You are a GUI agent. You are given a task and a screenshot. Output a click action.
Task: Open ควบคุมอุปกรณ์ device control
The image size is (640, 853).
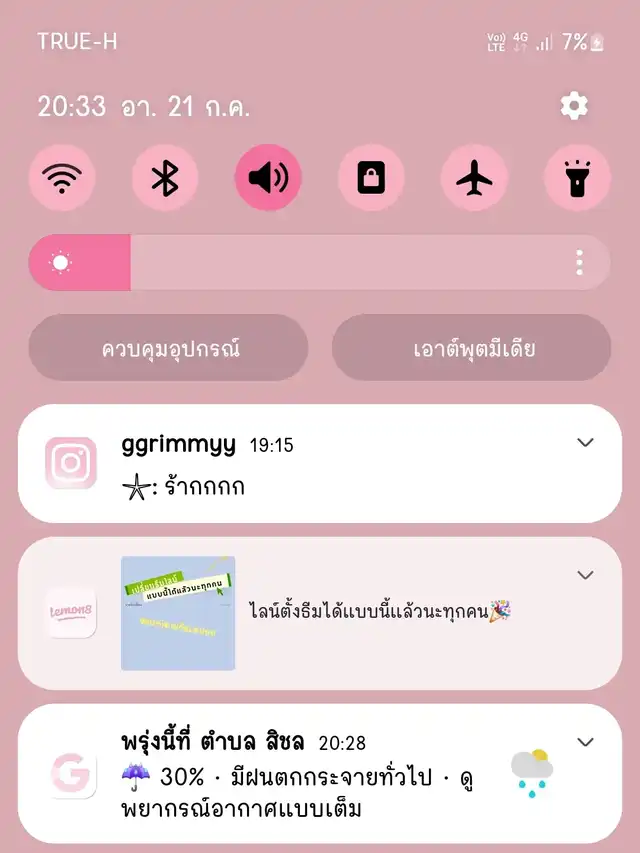pyautogui.click(x=169, y=348)
